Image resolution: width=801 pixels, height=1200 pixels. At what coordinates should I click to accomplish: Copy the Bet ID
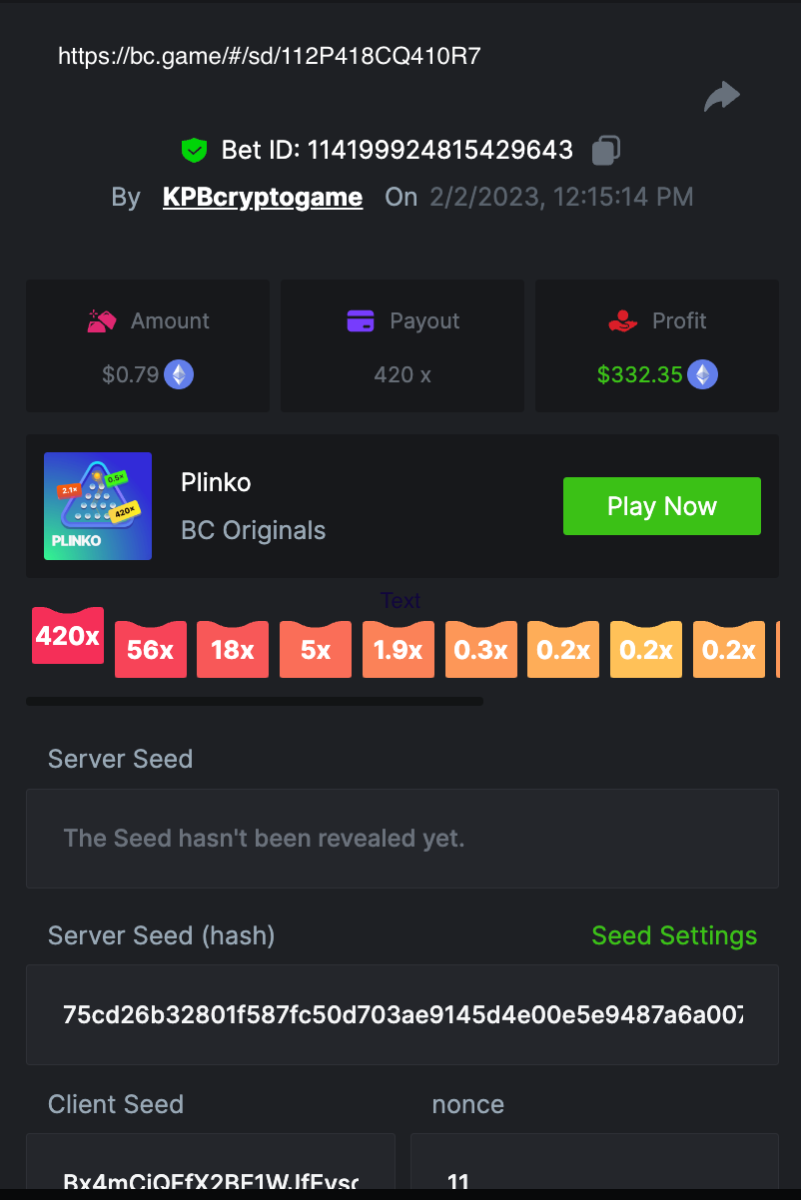pos(605,150)
